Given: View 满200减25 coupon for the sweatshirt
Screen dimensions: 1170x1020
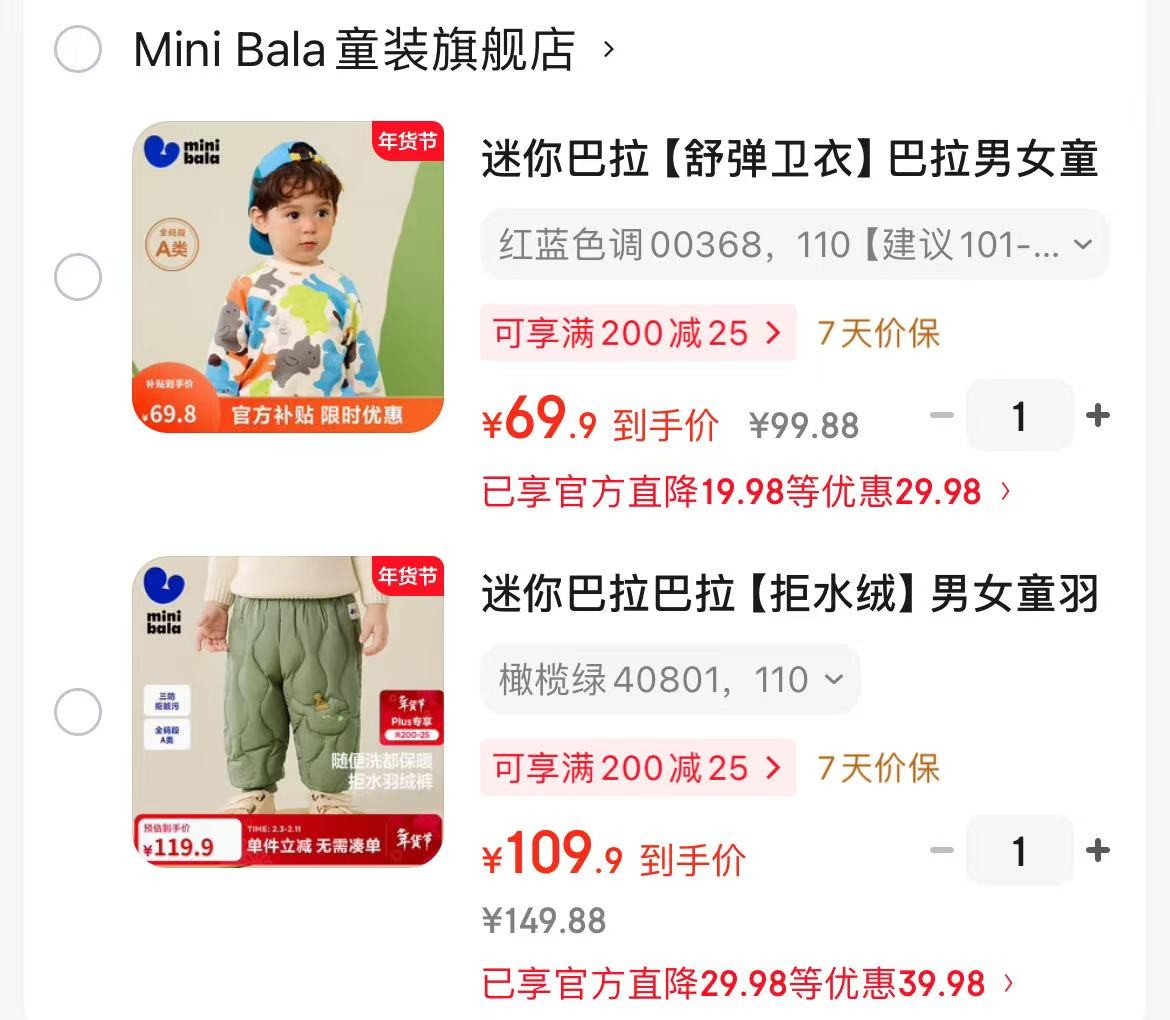Looking at the screenshot, I should [638, 333].
